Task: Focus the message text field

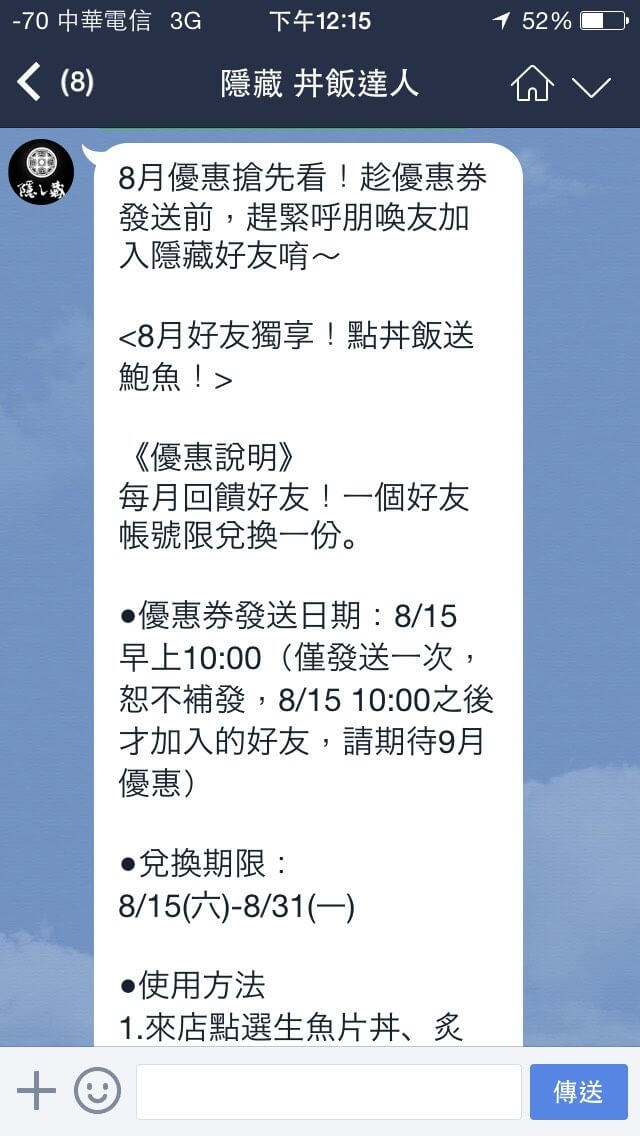Action: tap(329, 1091)
